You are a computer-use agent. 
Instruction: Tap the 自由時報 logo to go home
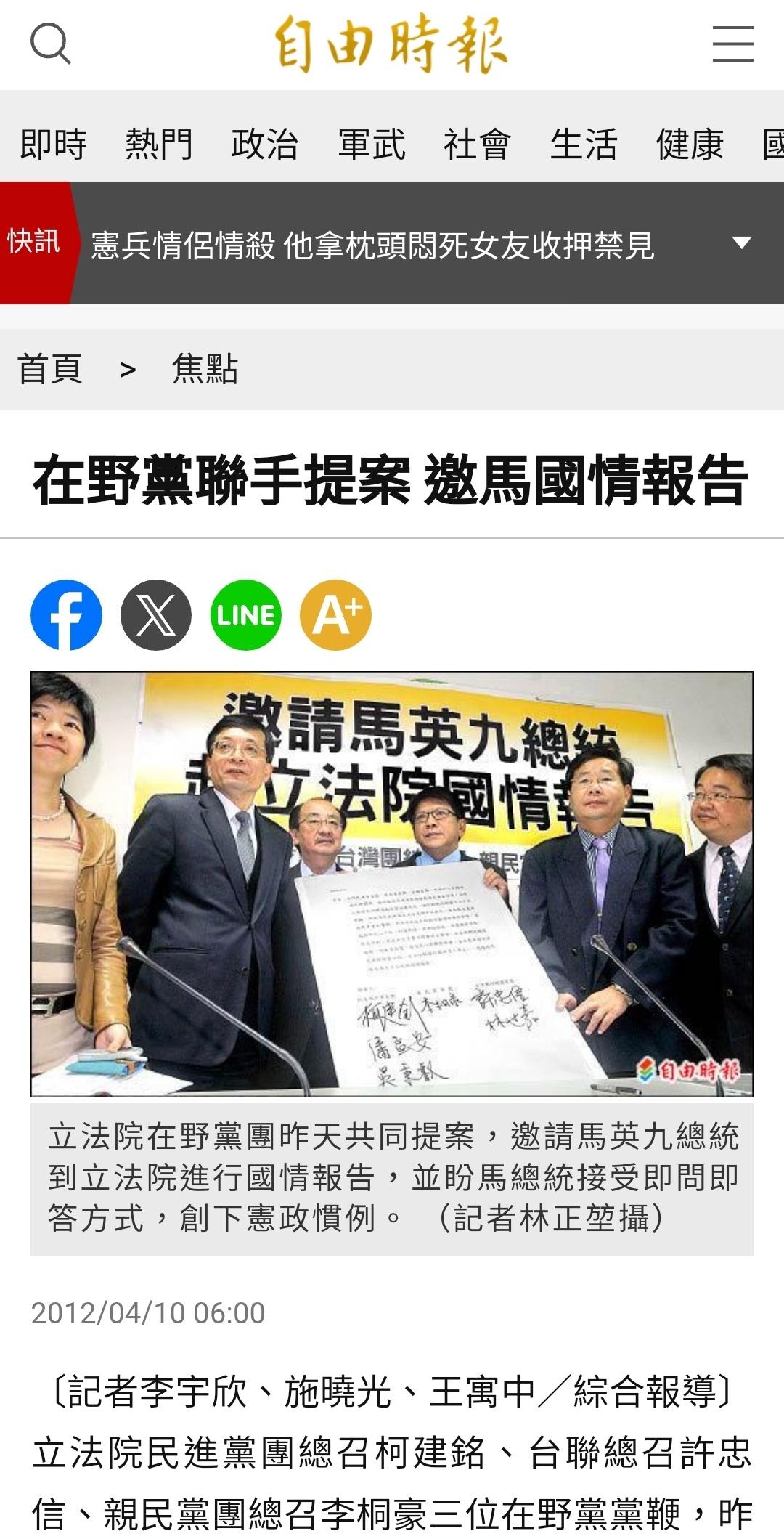point(391,44)
